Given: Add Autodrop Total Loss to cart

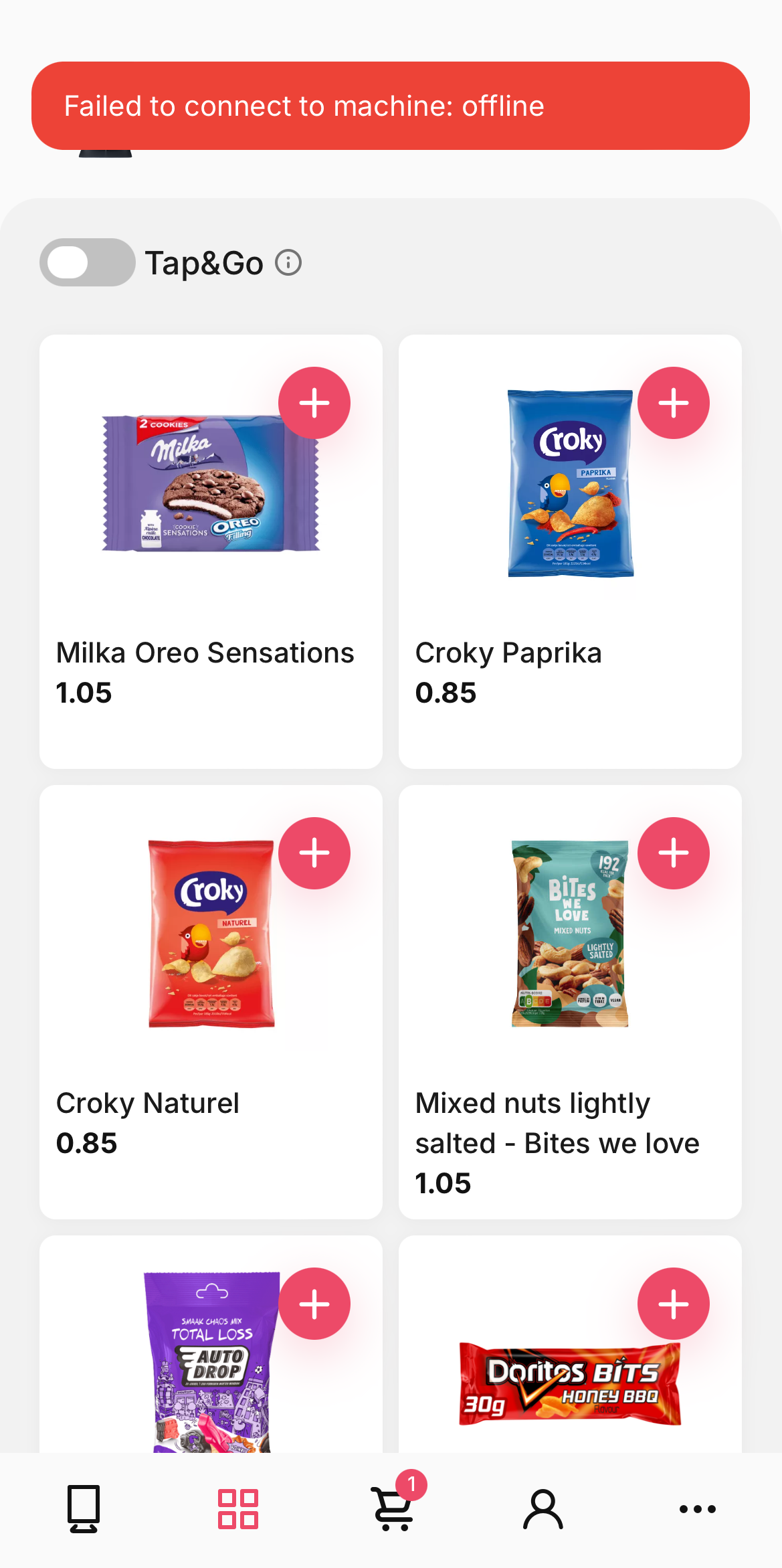Looking at the screenshot, I should (x=314, y=1304).
